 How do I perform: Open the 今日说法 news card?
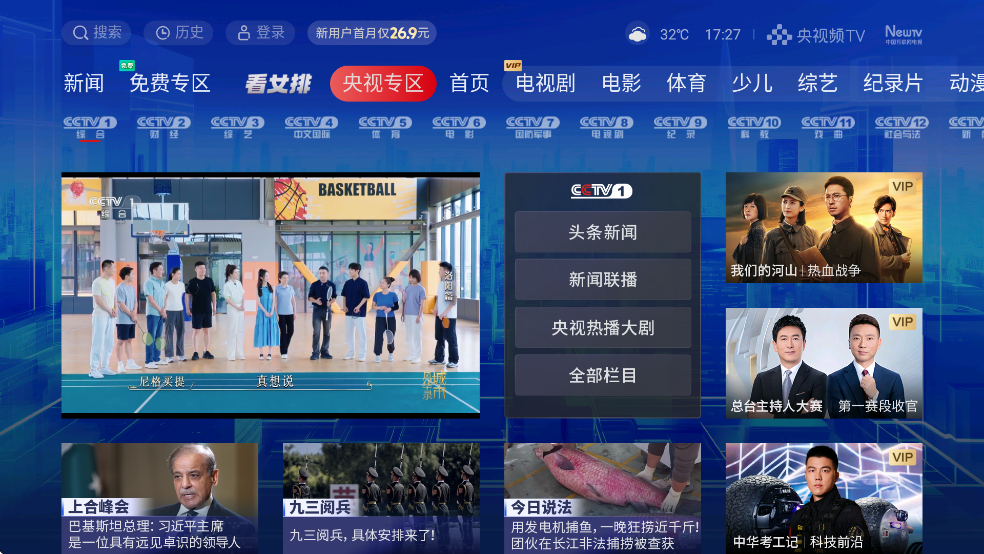tap(602, 498)
